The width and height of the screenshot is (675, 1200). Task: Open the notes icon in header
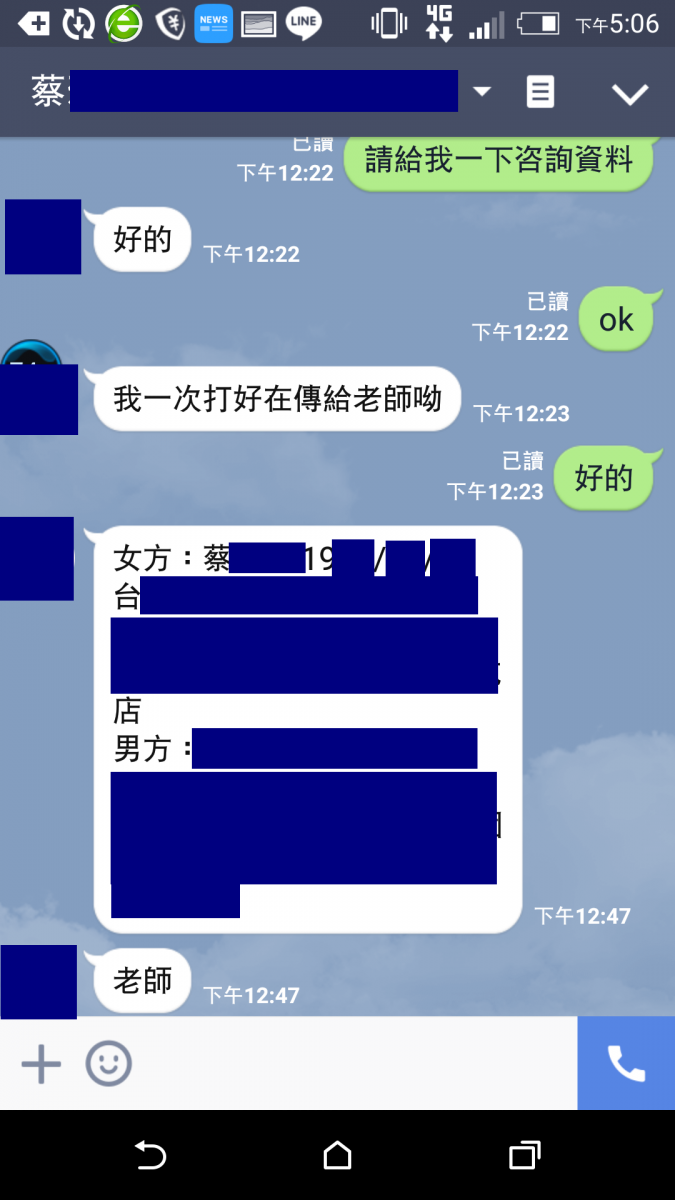coord(540,92)
